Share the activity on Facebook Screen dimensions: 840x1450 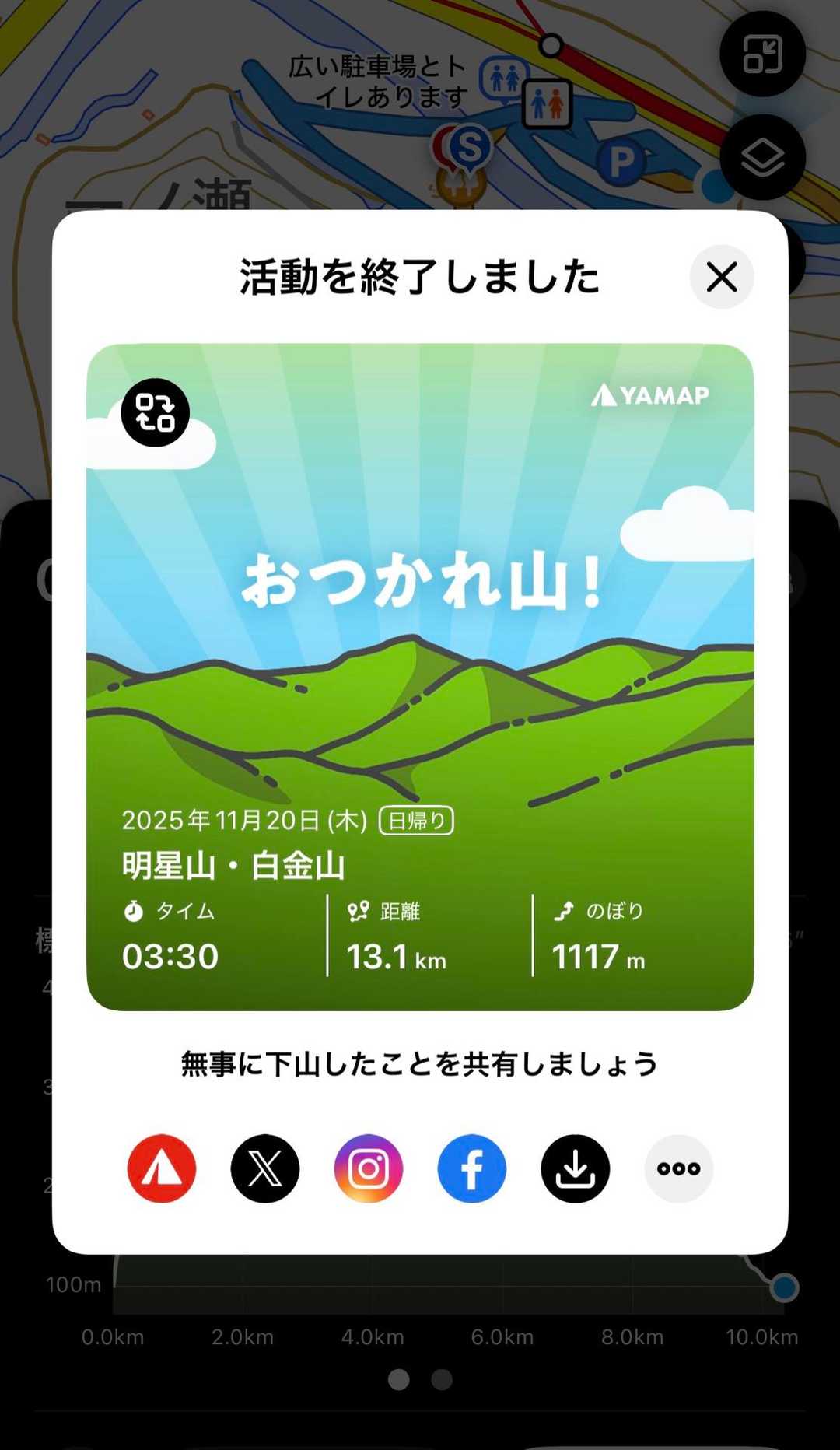coord(472,1168)
